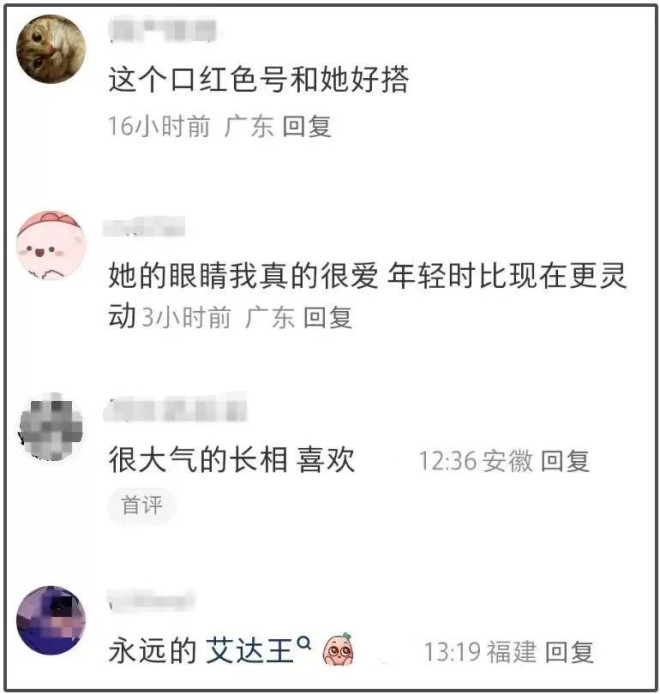Open the pink cartoon avatar's profile

tap(52, 243)
